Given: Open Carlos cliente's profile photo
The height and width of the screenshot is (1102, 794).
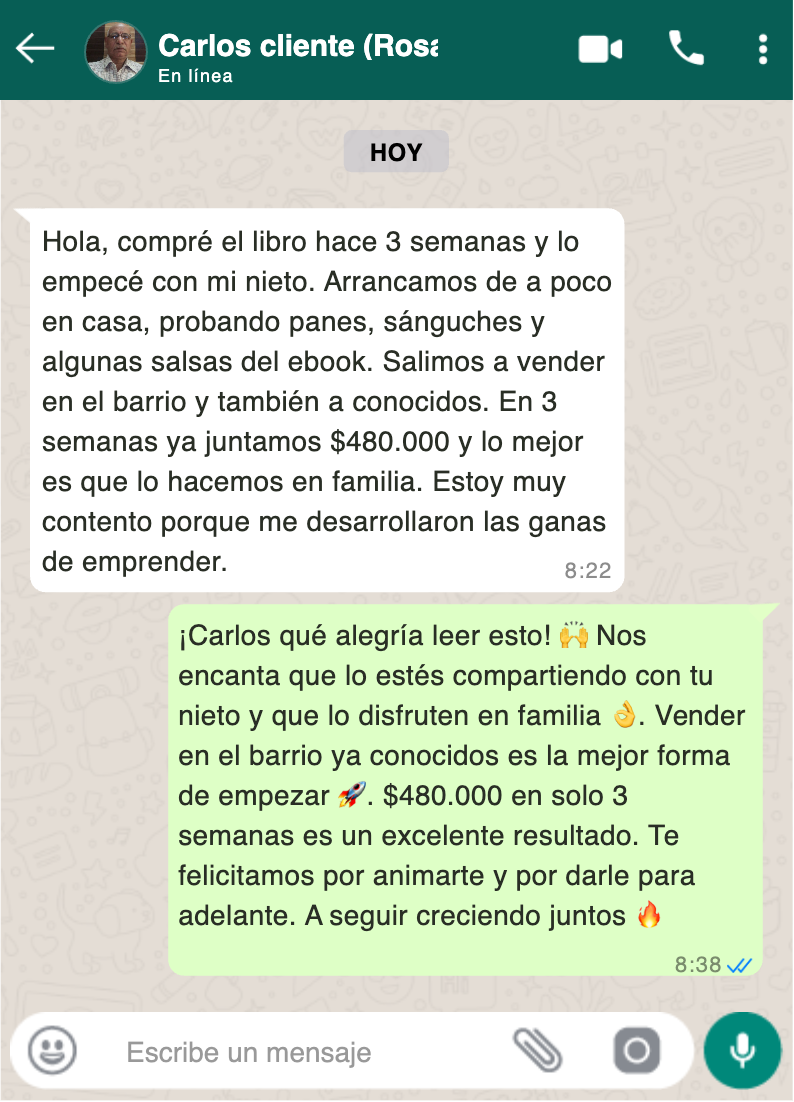Looking at the screenshot, I should pos(115,51).
